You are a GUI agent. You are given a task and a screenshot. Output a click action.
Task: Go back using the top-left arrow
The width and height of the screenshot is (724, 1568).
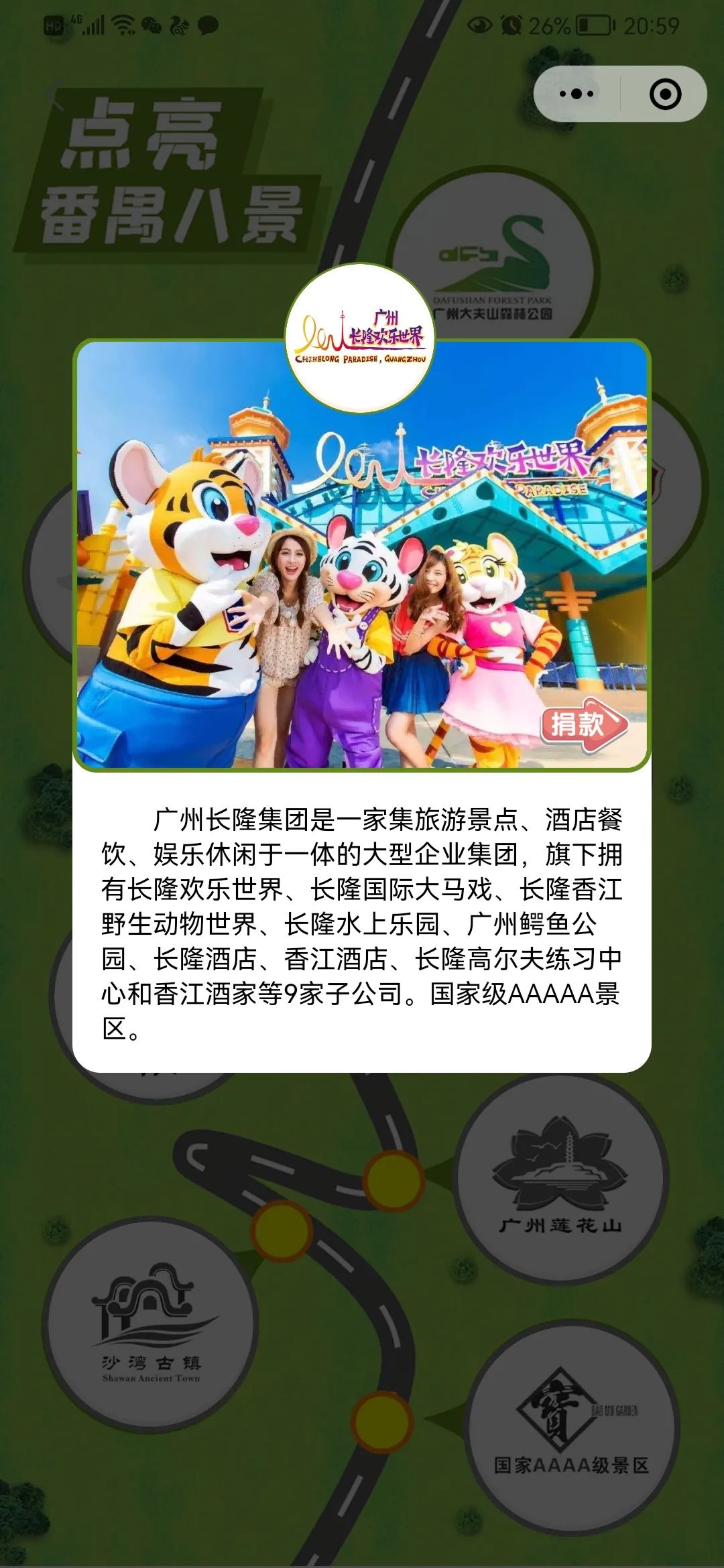coord(56,94)
